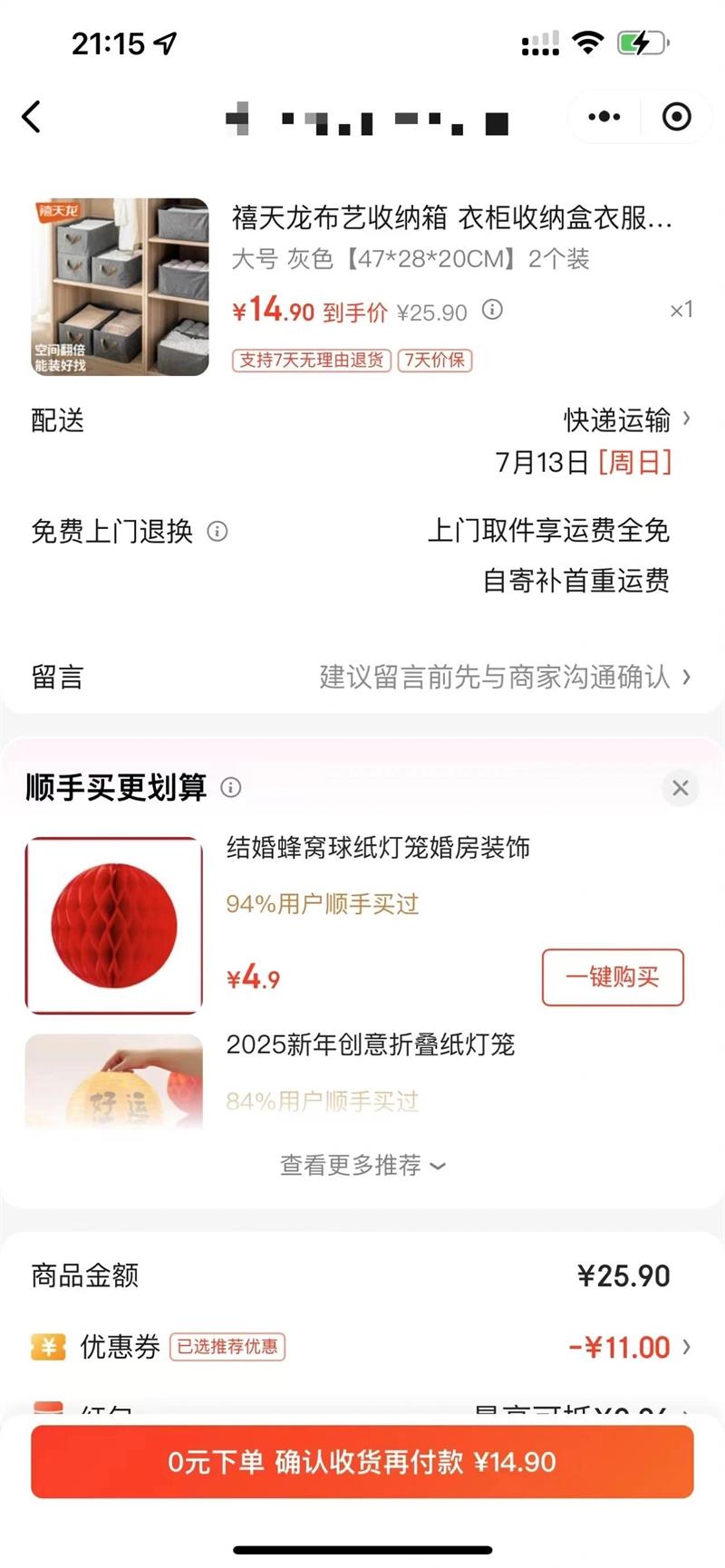View info about 免费上门退换
725x1568 pixels.
click(217, 531)
